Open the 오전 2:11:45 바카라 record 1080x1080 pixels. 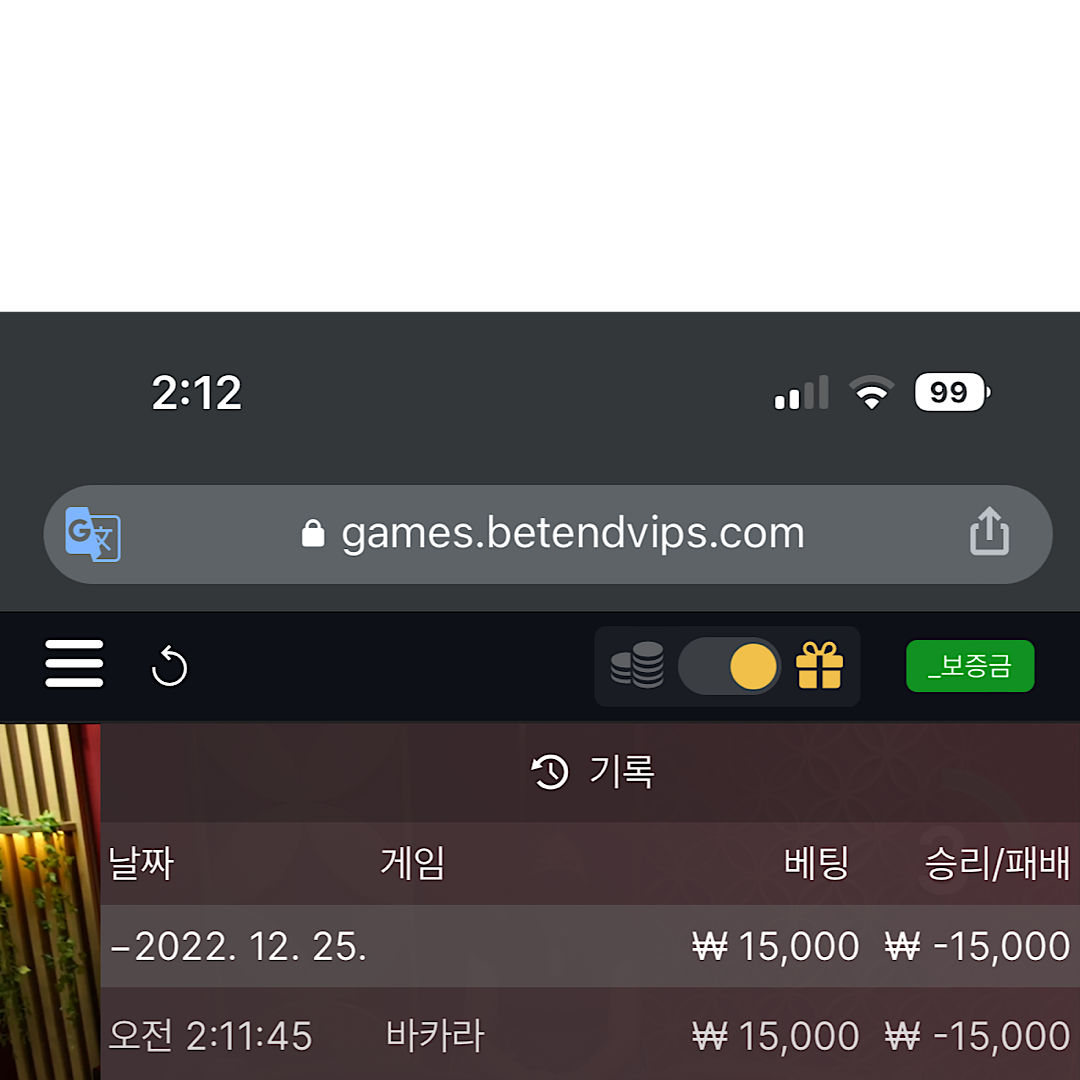tap(588, 1035)
